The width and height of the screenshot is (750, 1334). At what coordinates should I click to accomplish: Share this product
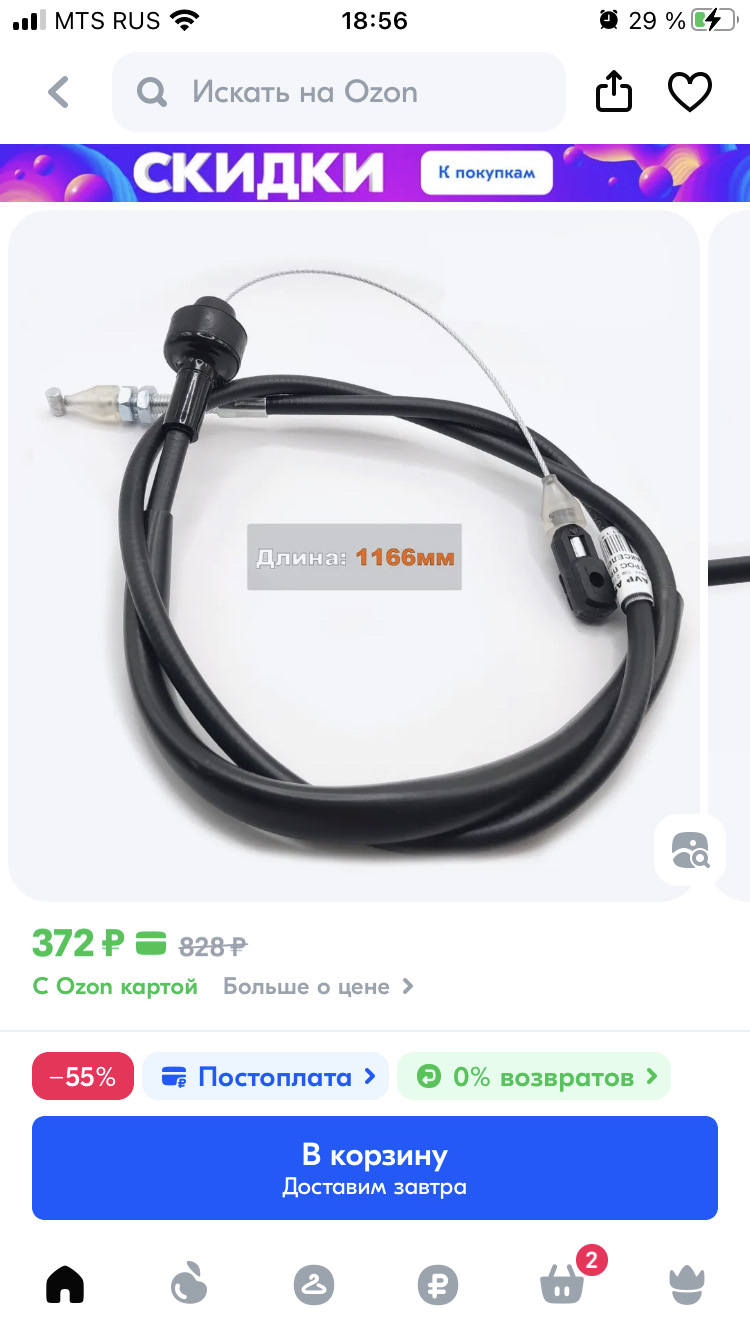point(614,93)
